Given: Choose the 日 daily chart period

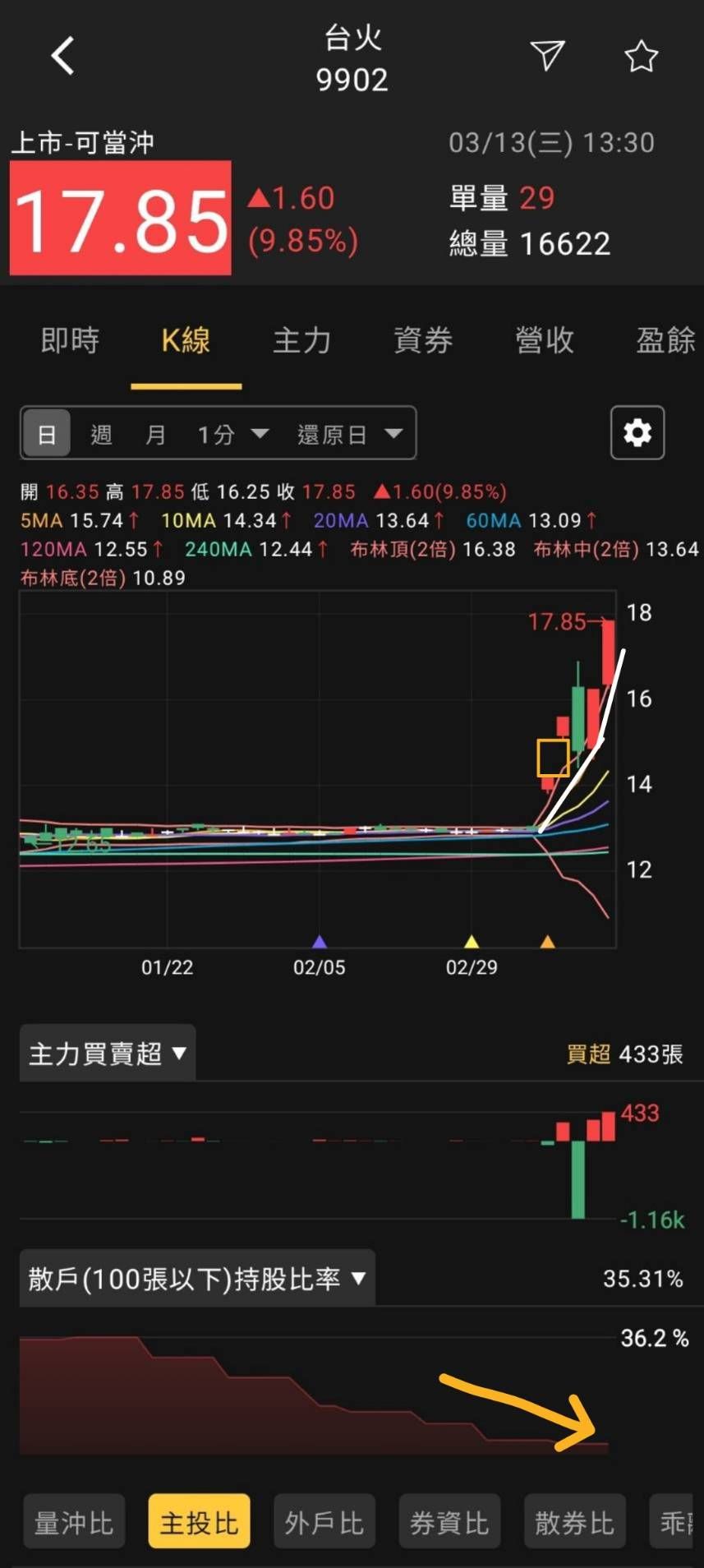Looking at the screenshot, I should pyautogui.click(x=47, y=434).
